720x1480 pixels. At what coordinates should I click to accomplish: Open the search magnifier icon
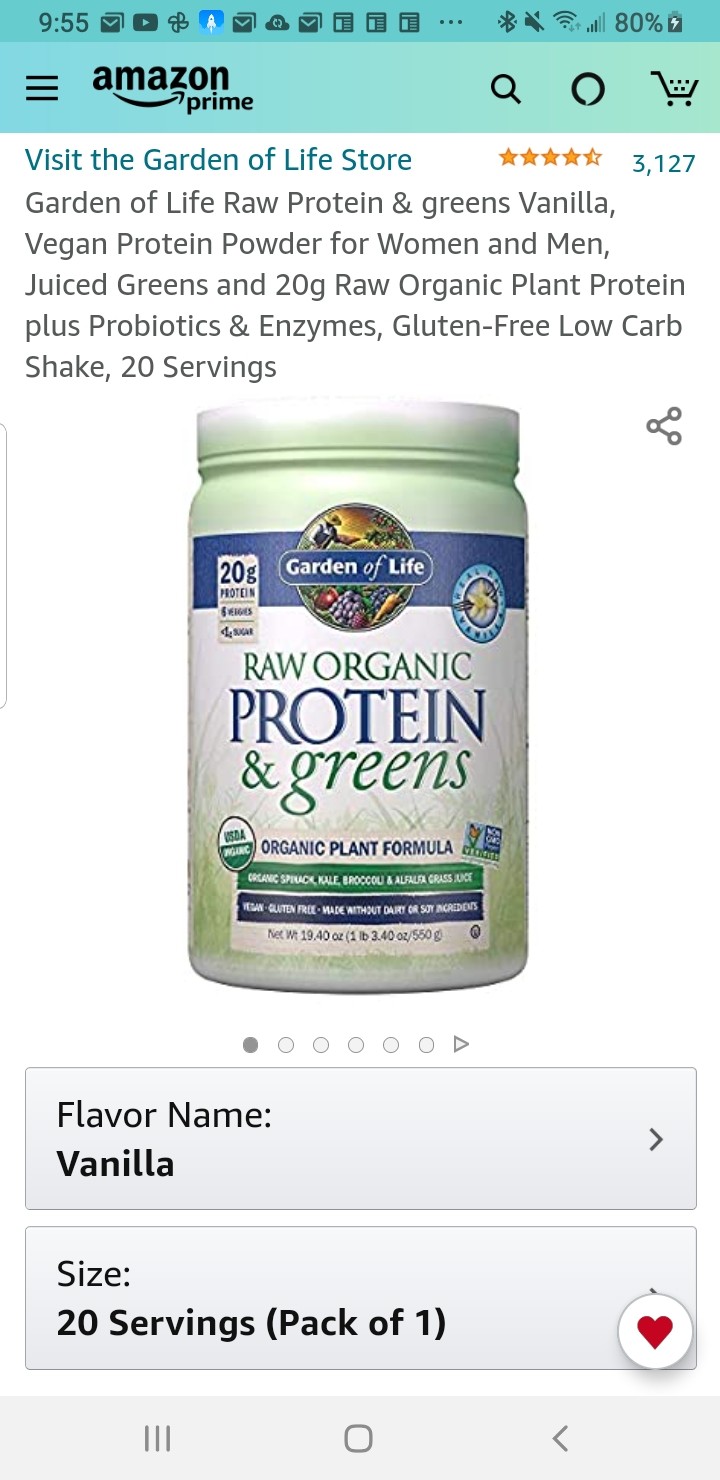click(x=506, y=90)
